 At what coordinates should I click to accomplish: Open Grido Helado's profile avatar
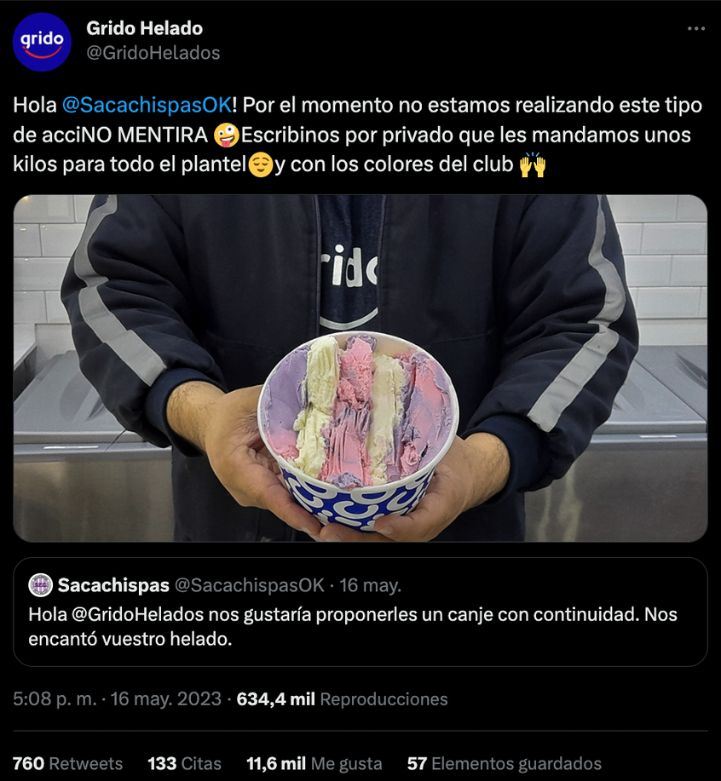point(42,41)
